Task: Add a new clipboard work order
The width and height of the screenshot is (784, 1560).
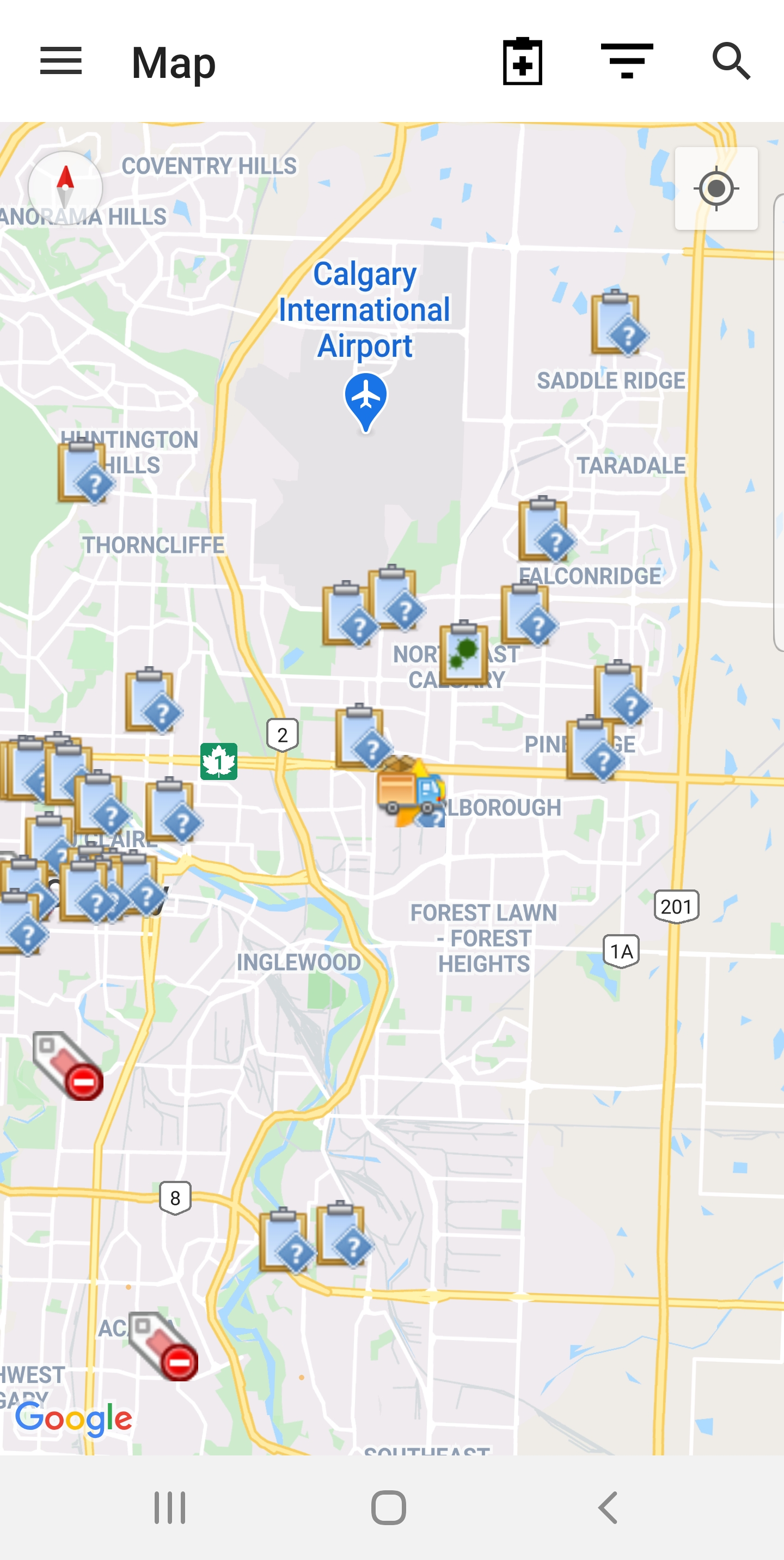Action: coord(522,61)
